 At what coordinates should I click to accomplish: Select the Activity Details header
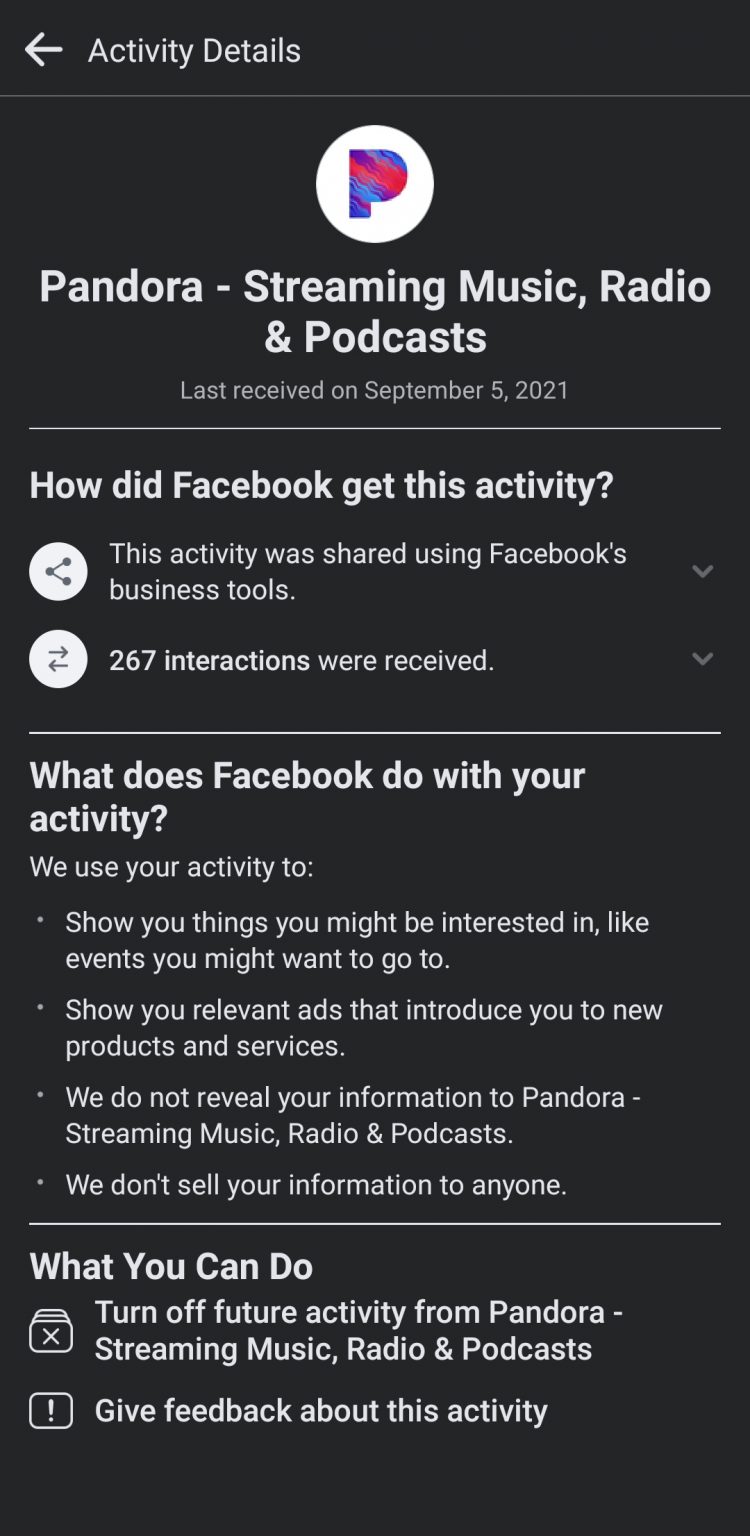pyautogui.click(x=194, y=50)
